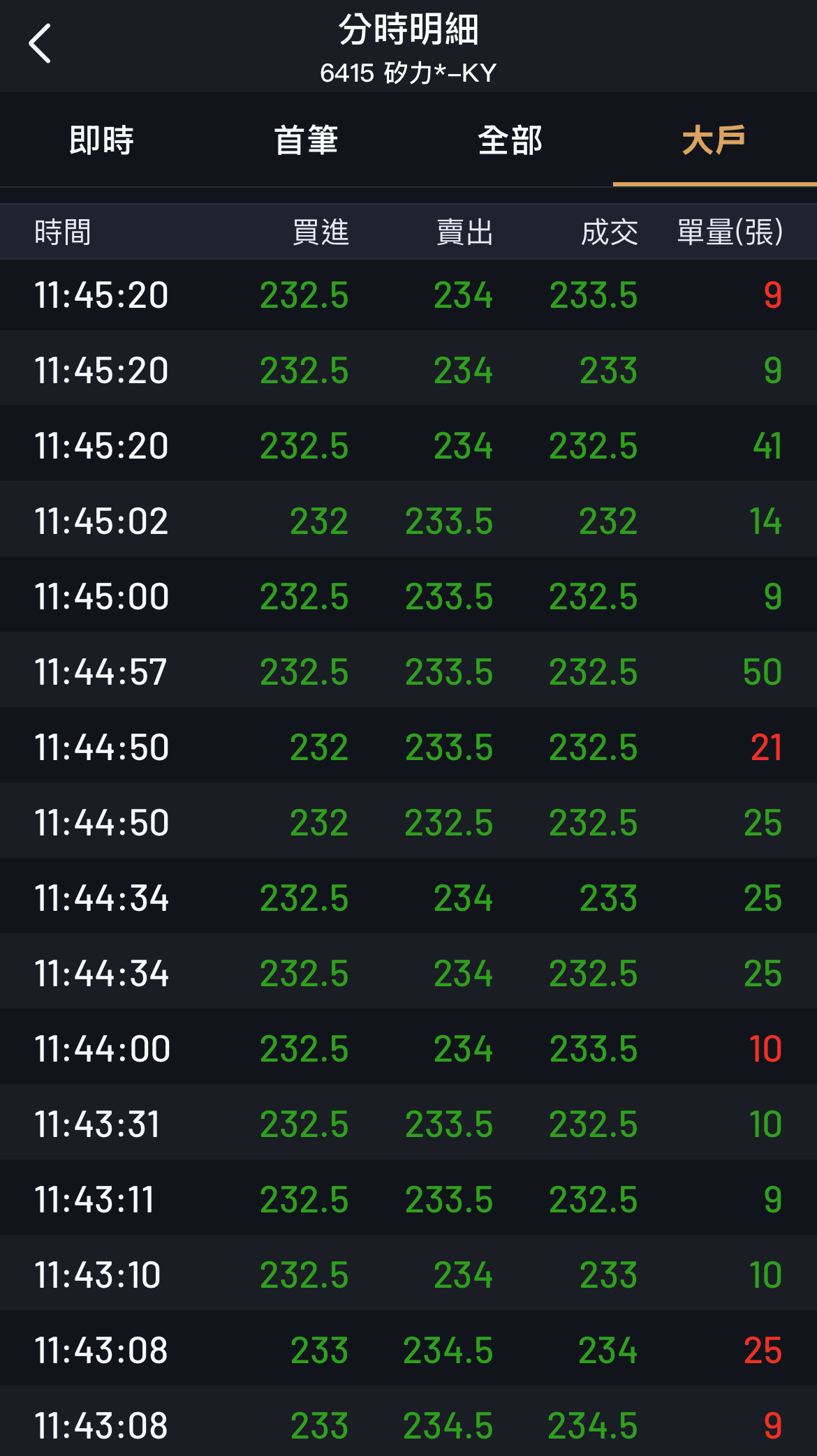
Task: Open the 全部 tab
Action: click(510, 140)
